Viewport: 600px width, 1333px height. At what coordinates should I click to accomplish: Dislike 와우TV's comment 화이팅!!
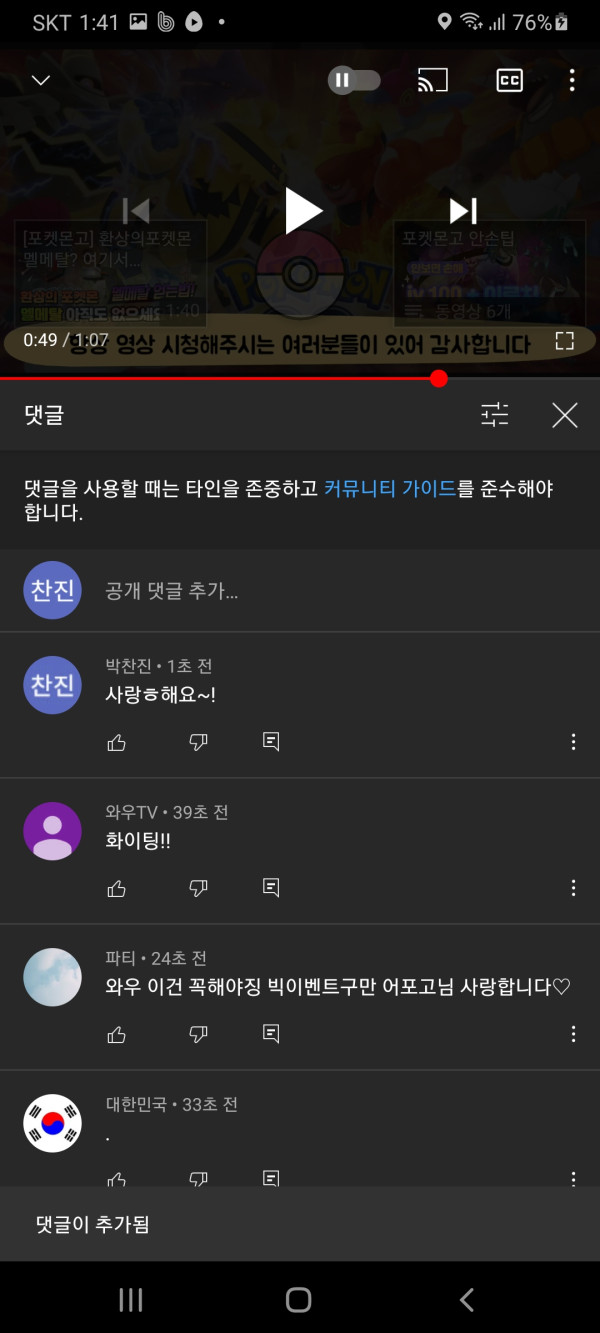[198, 888]
